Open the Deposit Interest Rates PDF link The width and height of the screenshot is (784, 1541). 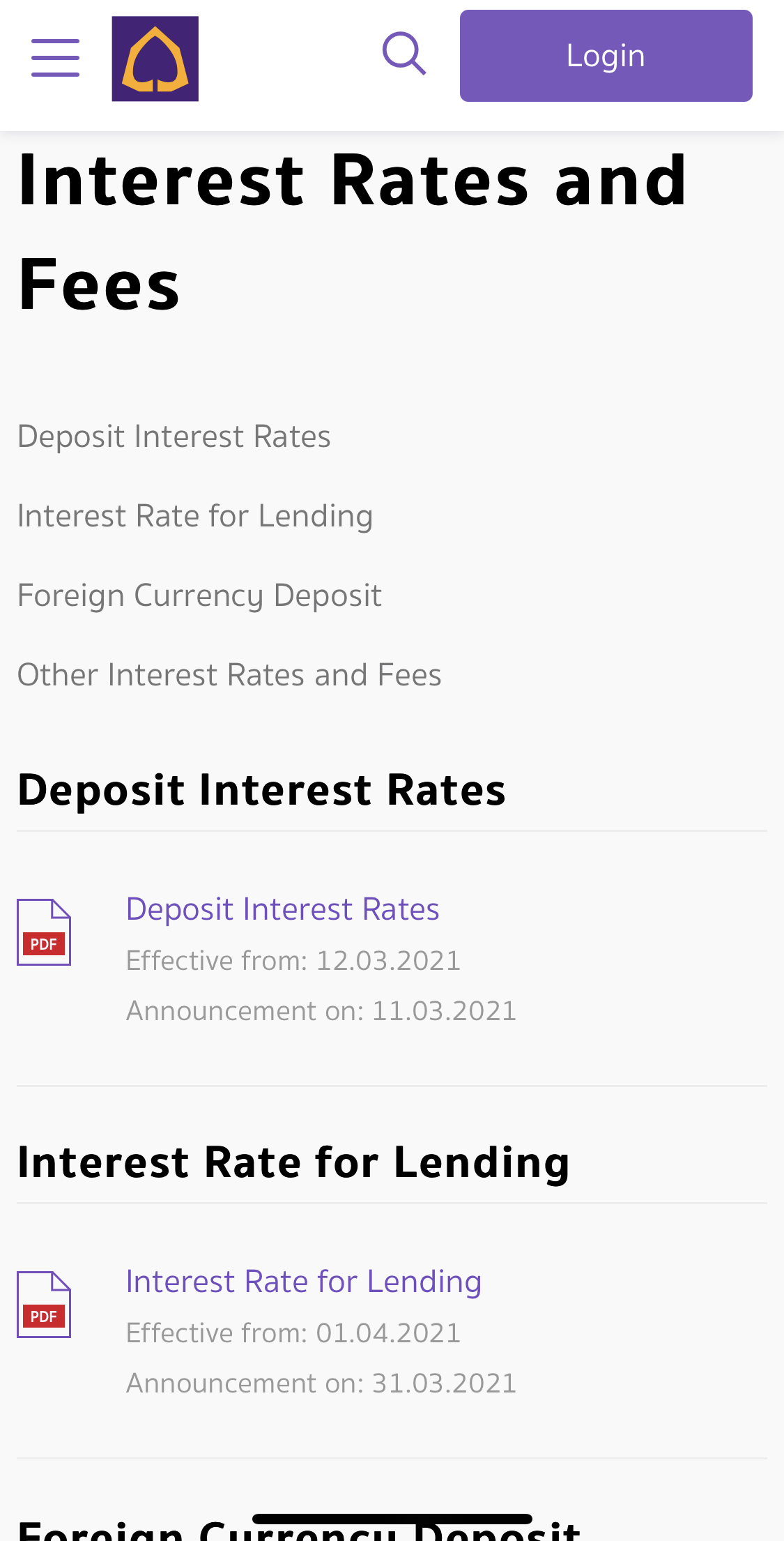282,909
